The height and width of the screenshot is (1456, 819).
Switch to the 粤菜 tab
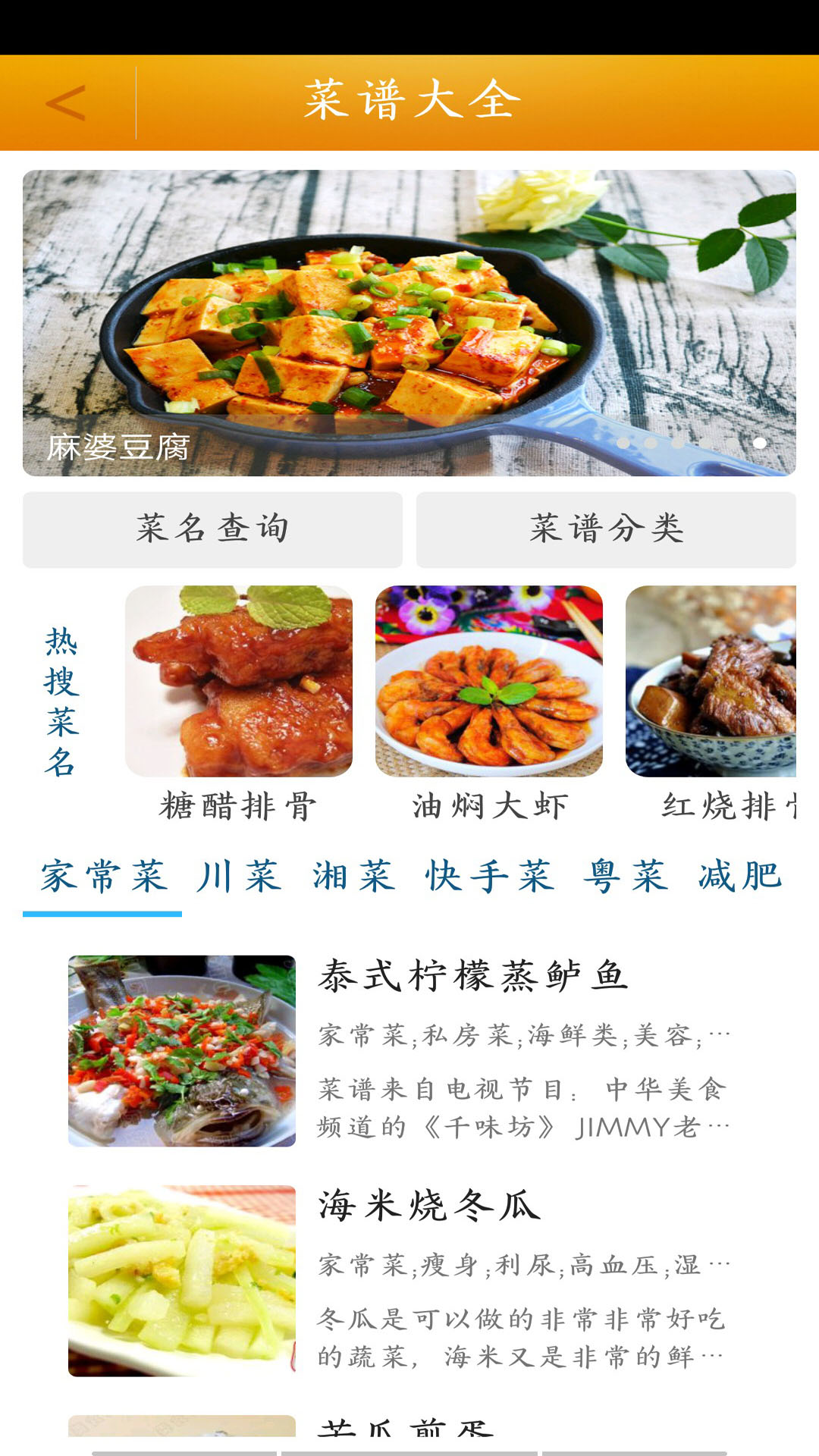[x=626, y=877]
